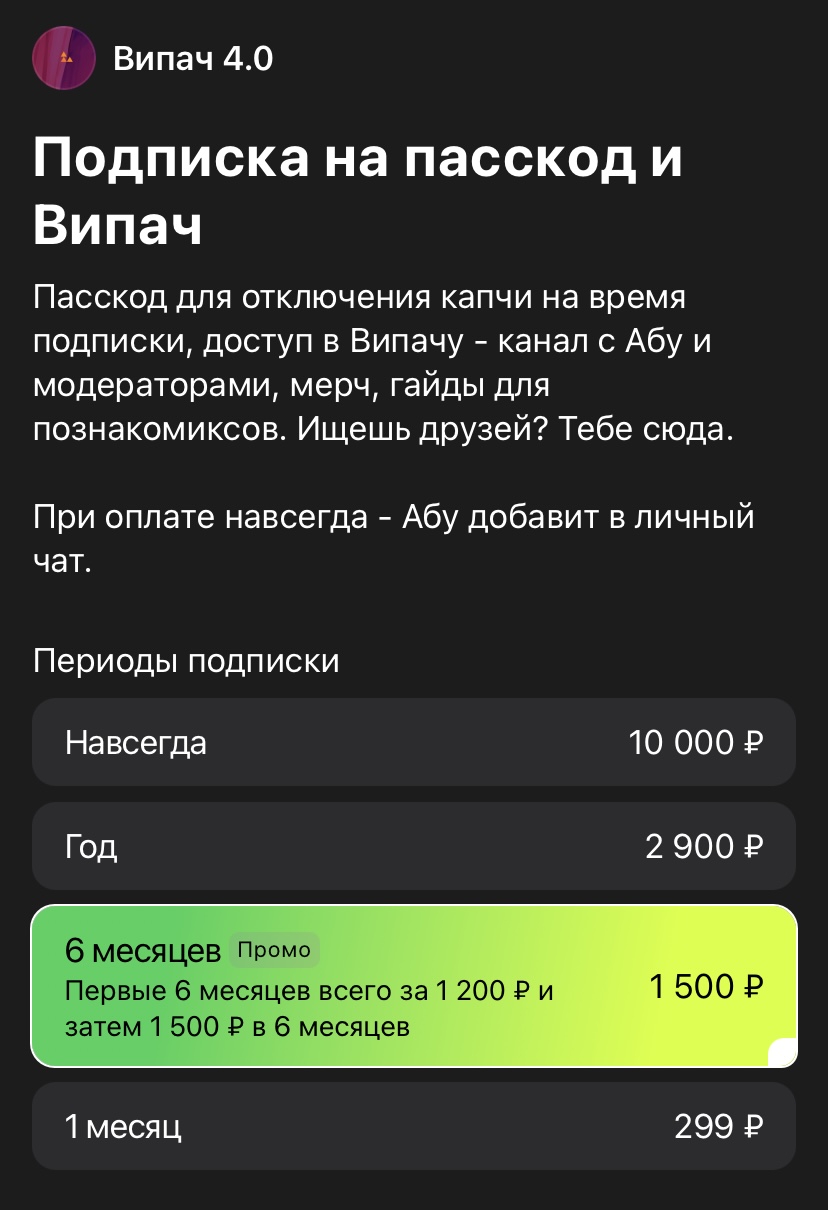Select the Навсегда subscription for 10 000 ₽
This screenshot has height=1210, width=828.
point(414,743)
